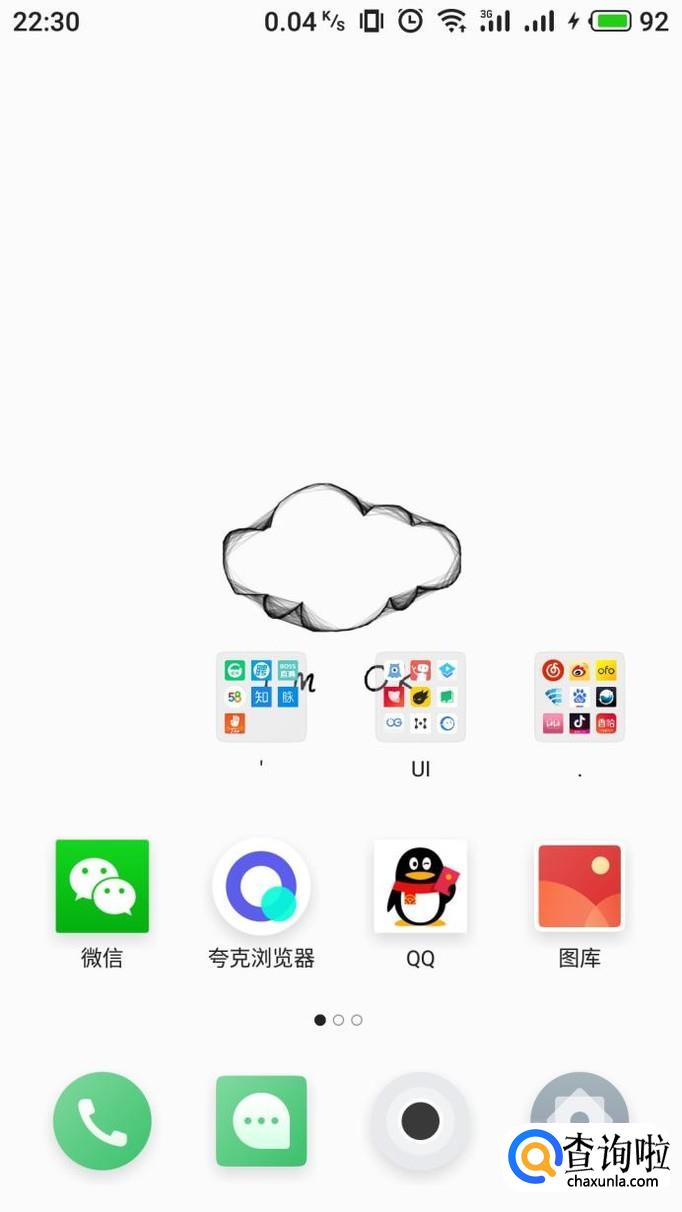This screenshot has width=682, height=1212.
Task: Launch the camera from the dock
Action: [420, 1121]
